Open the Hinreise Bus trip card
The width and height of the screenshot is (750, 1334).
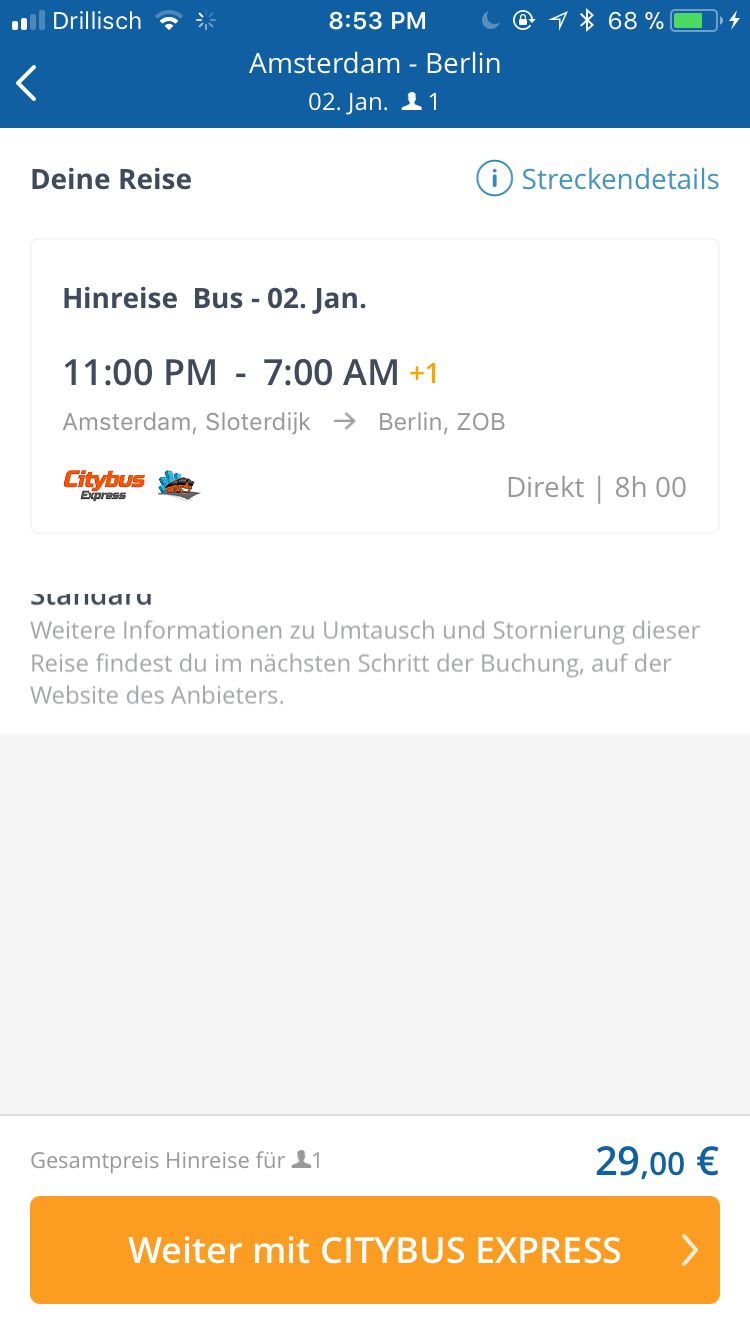(x=375, y=386)
